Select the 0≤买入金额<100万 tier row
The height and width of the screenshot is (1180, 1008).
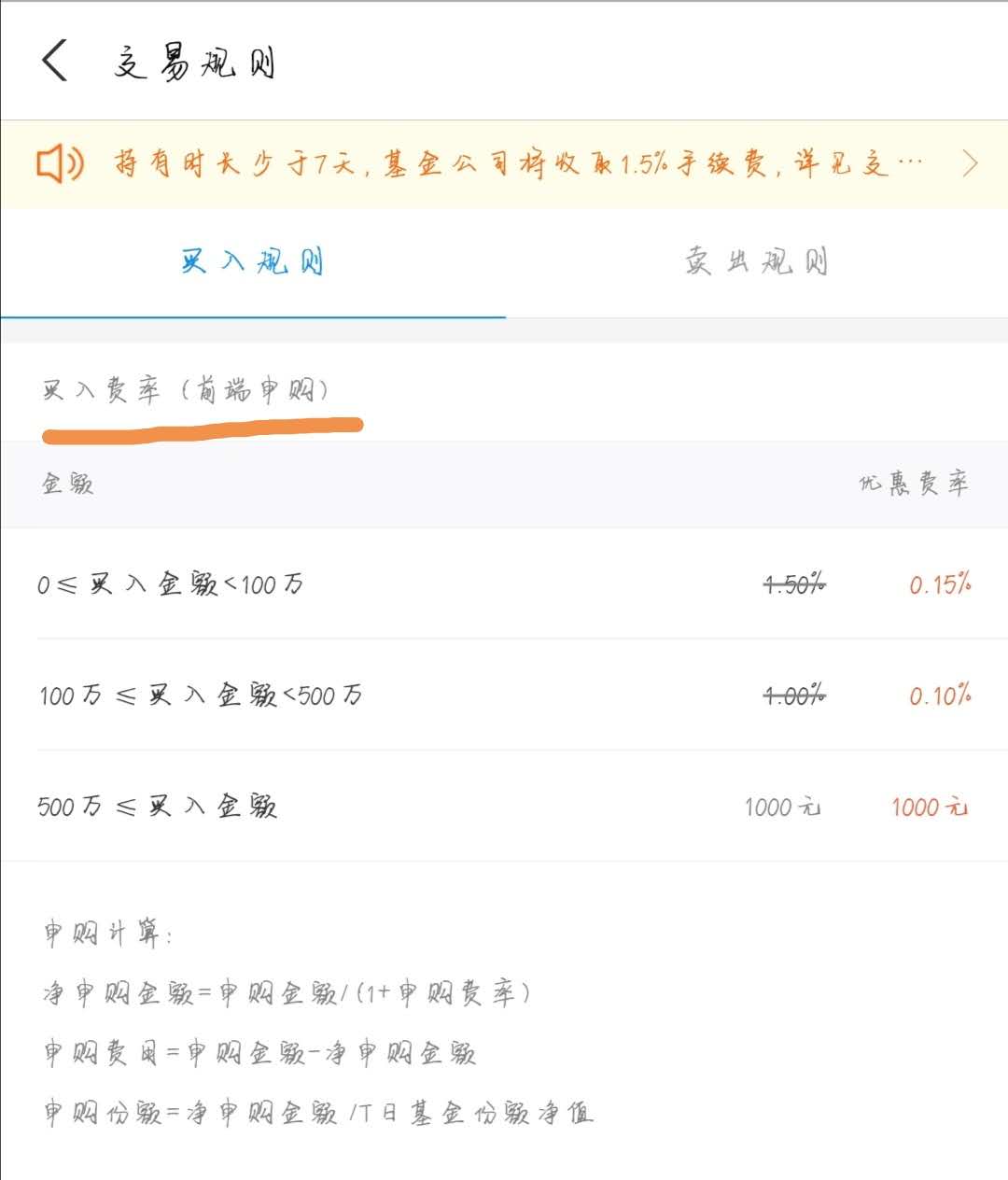coord(171,585)
